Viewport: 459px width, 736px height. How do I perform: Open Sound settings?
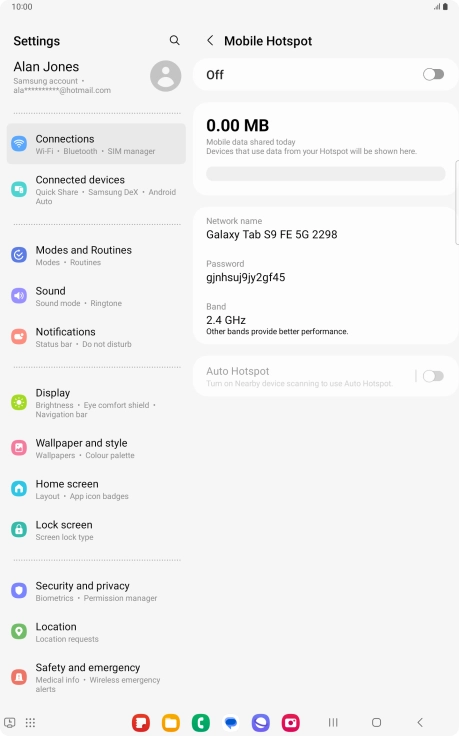click(96, 296)
